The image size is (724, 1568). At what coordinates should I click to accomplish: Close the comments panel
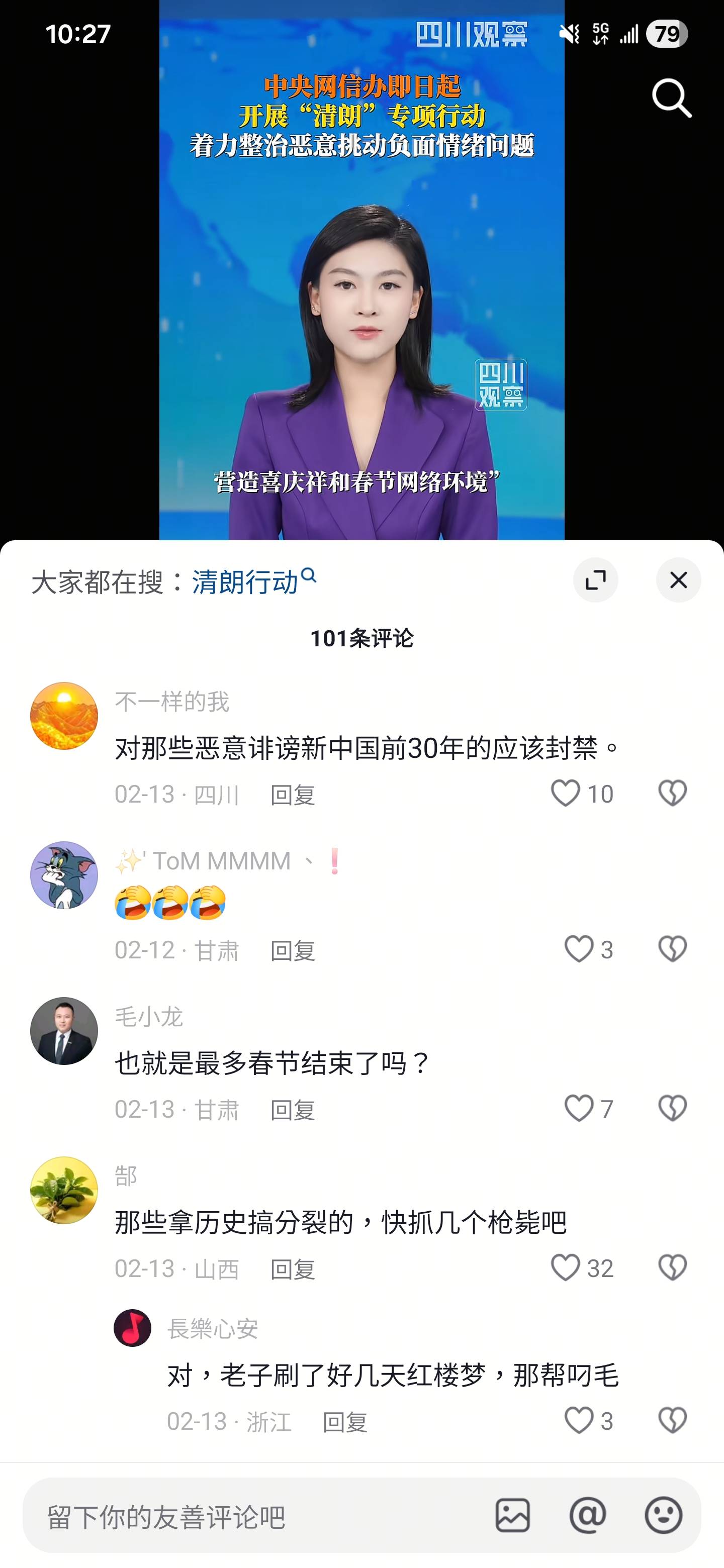pyautogui.click(x=678, y=580)
